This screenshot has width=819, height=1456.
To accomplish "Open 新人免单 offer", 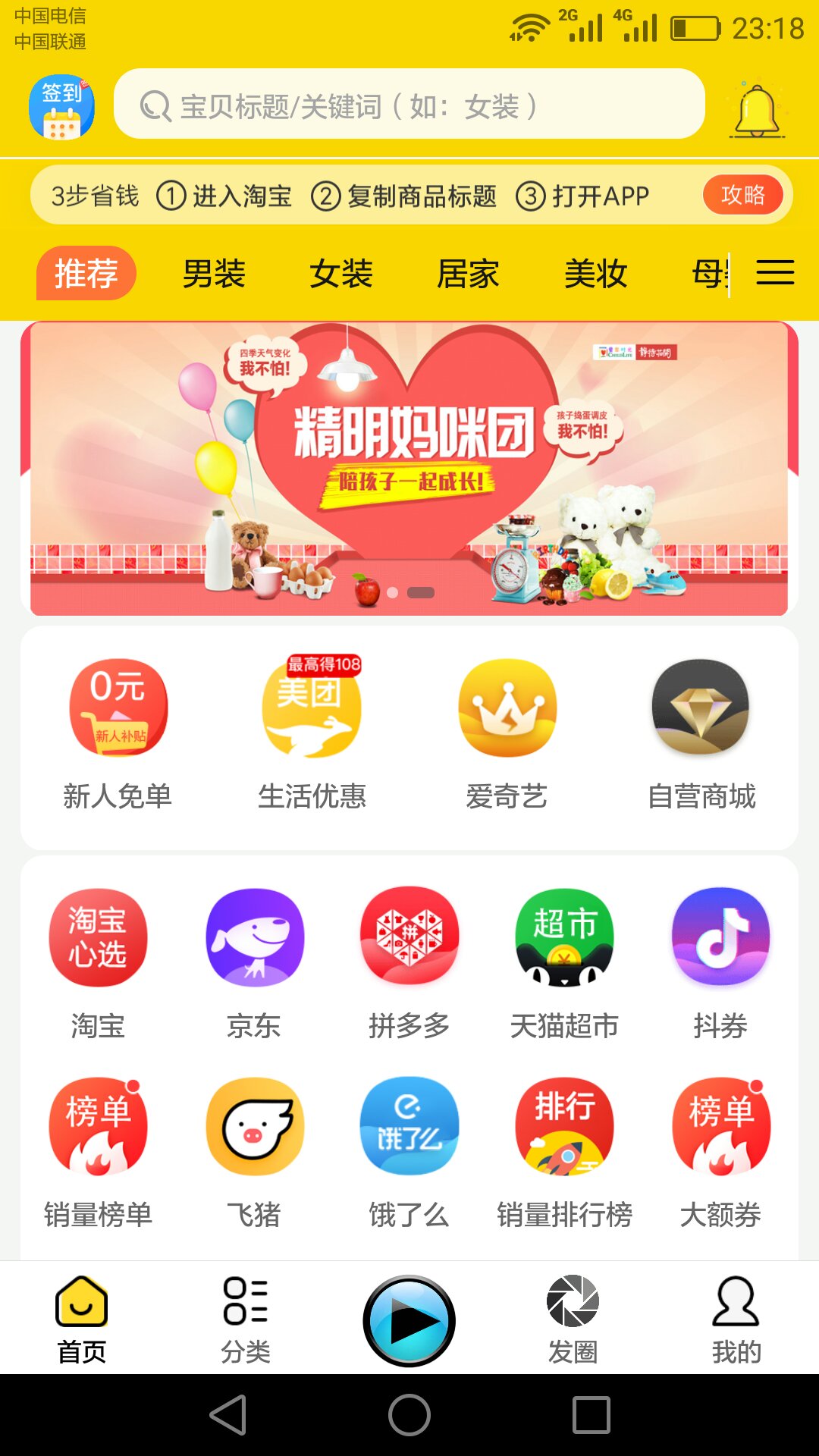I will (x=118, y=733).
